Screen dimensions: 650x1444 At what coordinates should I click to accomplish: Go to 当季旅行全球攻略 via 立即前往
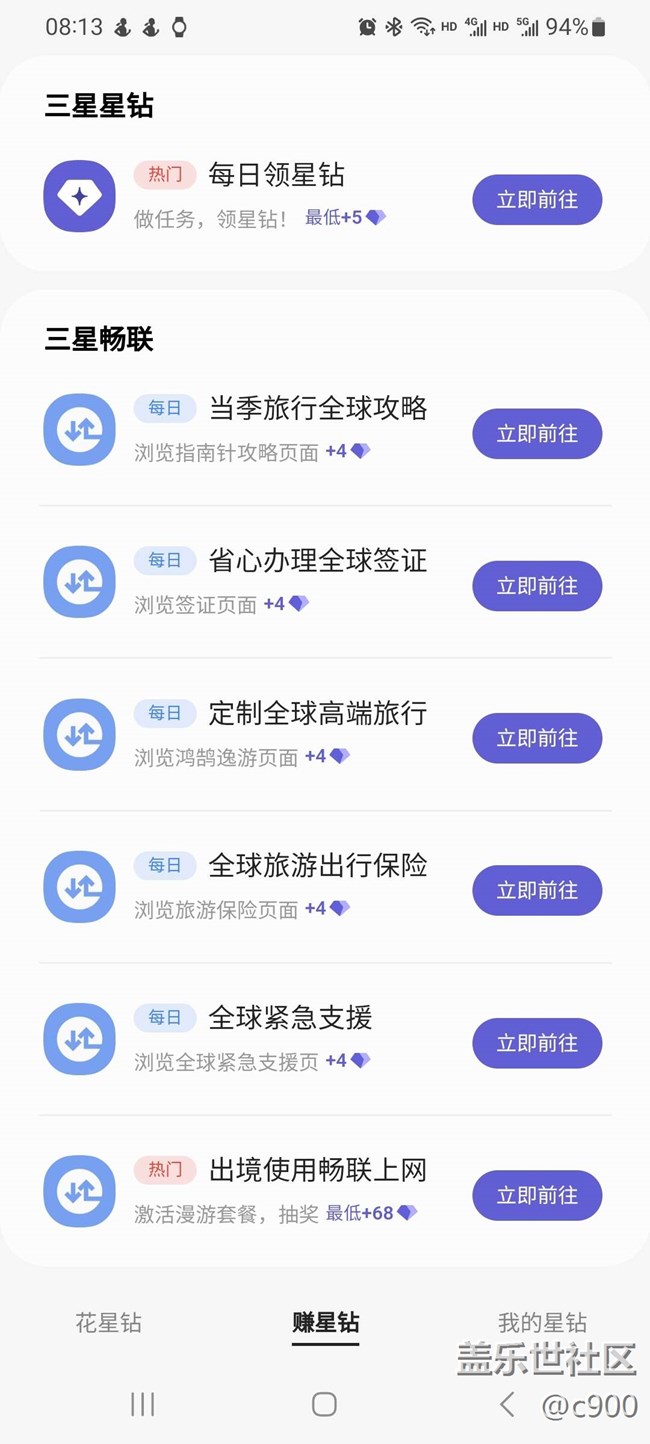click(537, 434)
